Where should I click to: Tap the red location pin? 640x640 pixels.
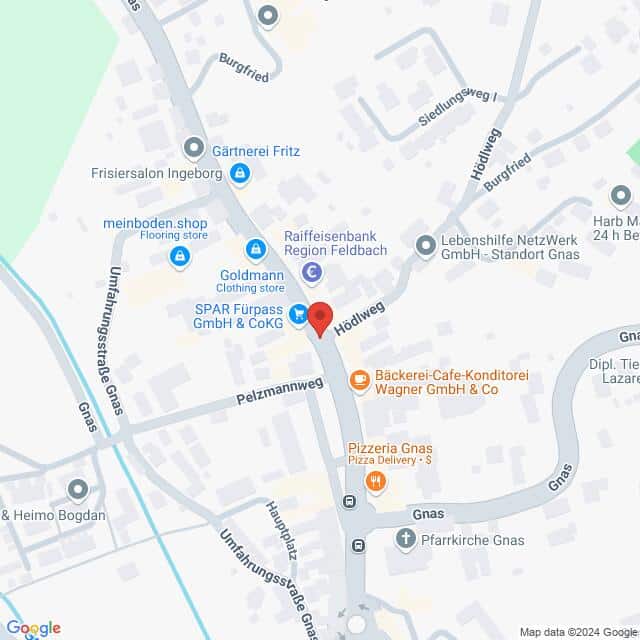[x=319, y=319]
